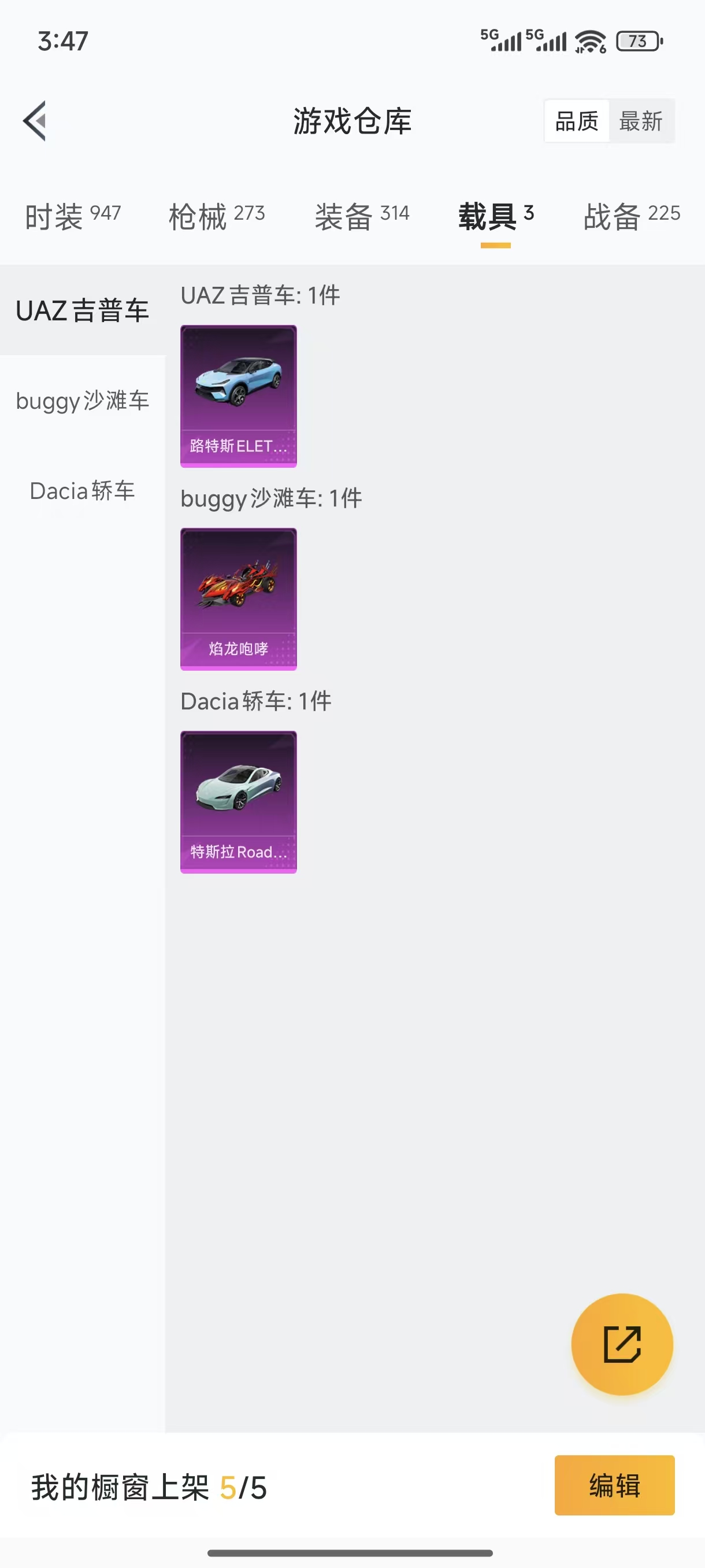Screen dimensions: 705x1568
Task: Sort items by 品质
Action: click(x=577, y=121)
